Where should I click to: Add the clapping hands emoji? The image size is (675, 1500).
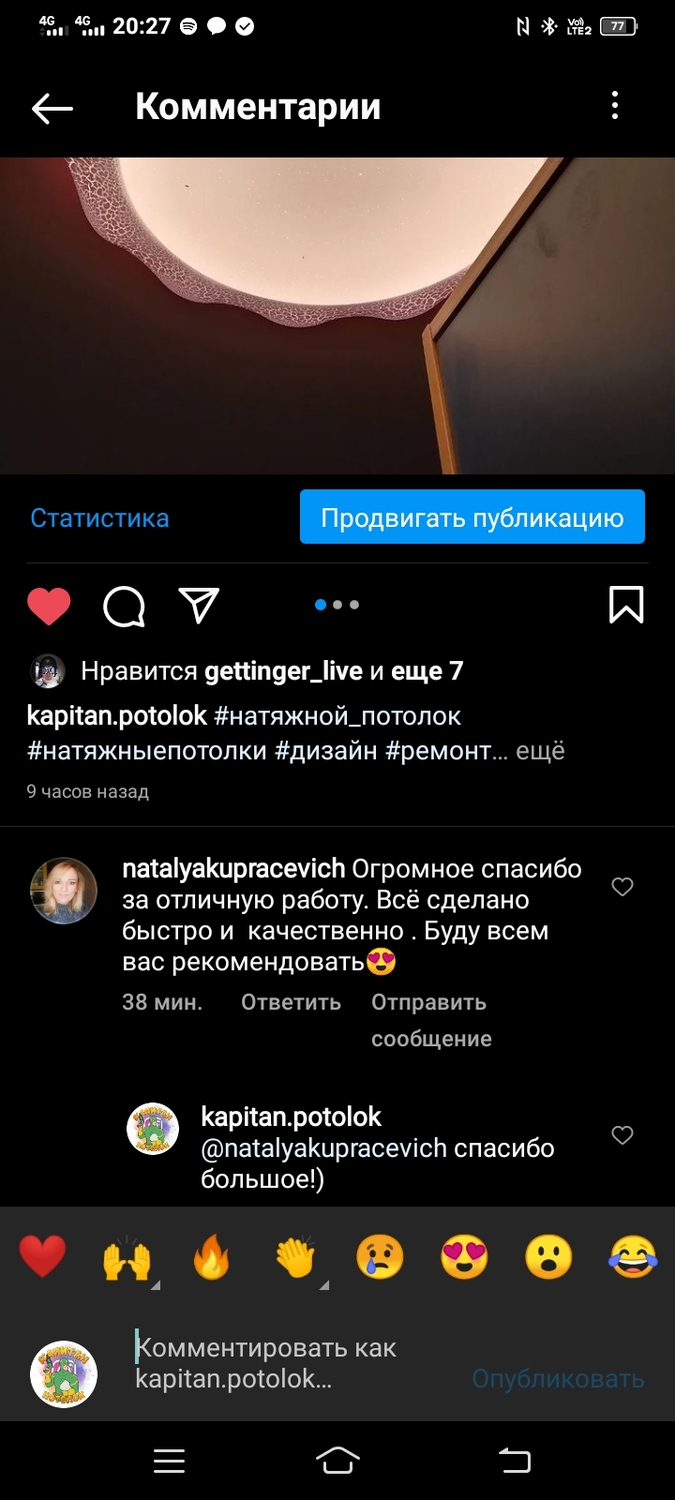pos(295,1258)
